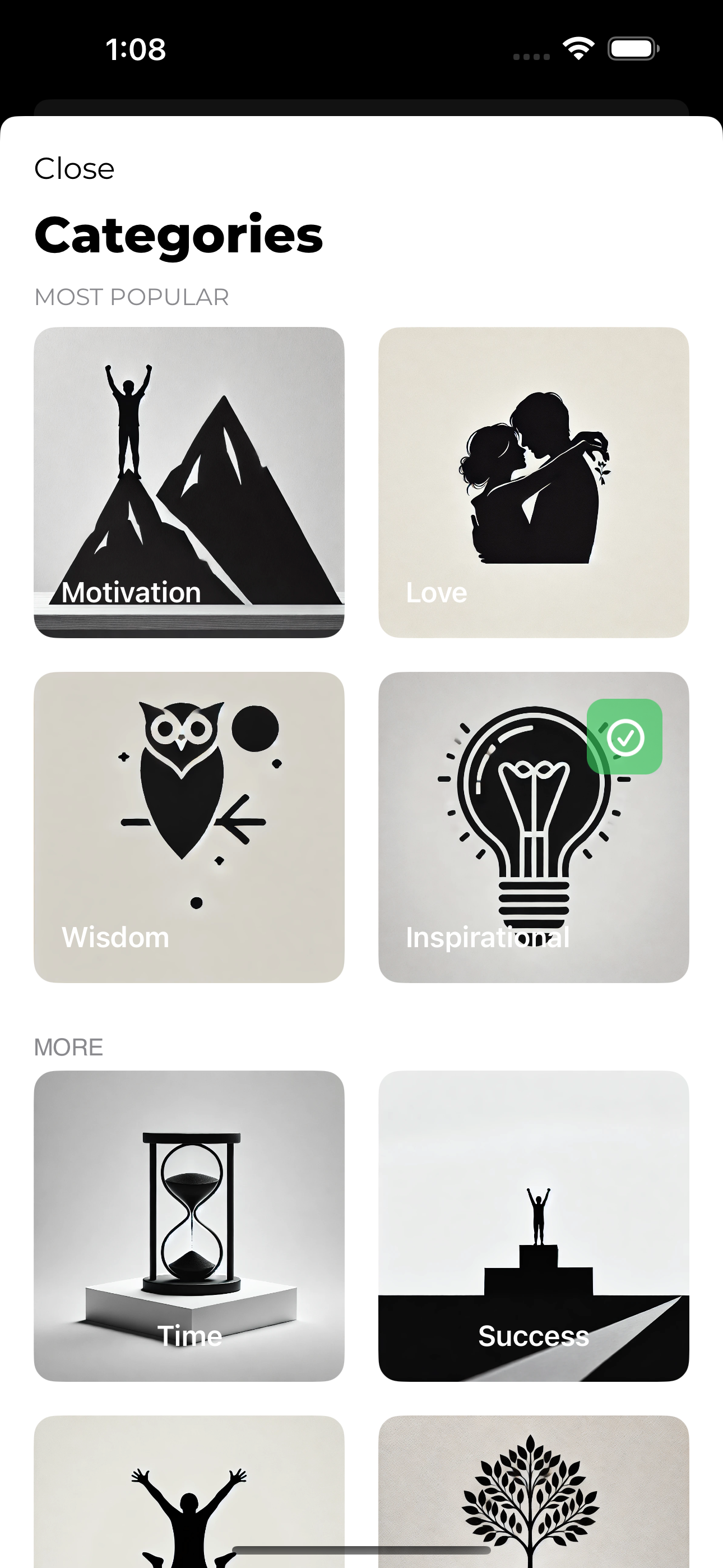Select the Success category card
723x1568 pixels.
(x=533, y=1225)
